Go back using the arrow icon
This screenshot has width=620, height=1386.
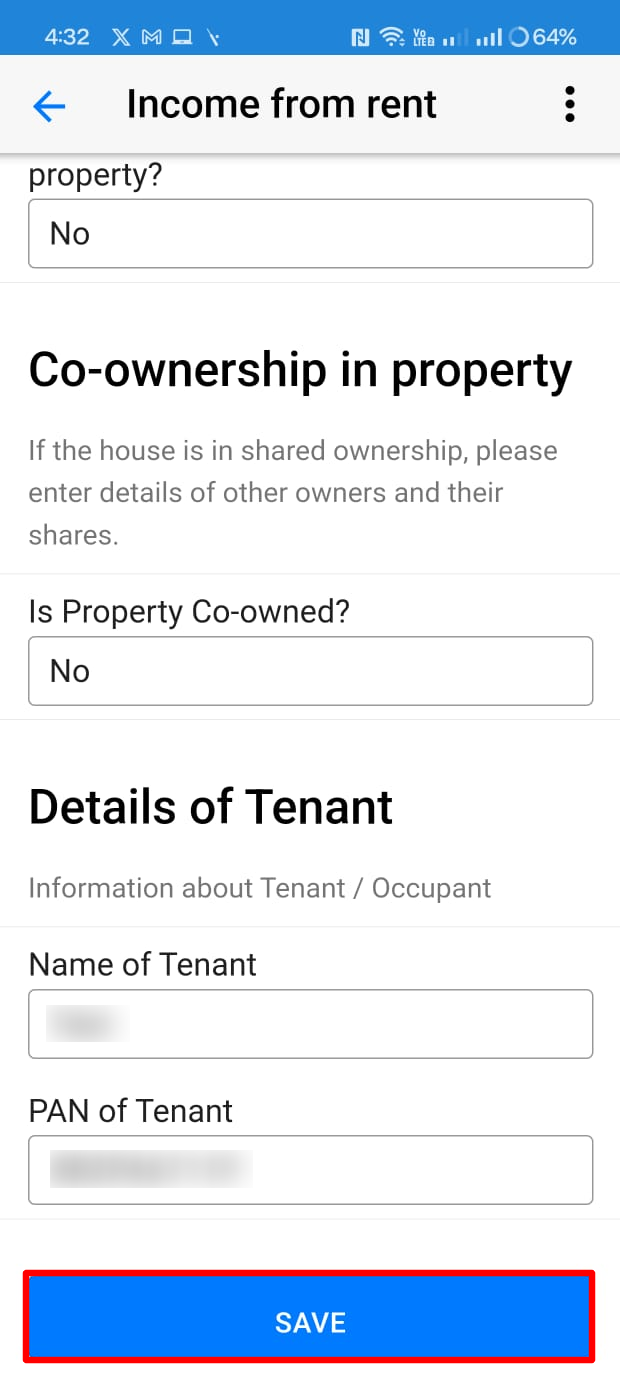pyautogui.click(x=49, y=105)
